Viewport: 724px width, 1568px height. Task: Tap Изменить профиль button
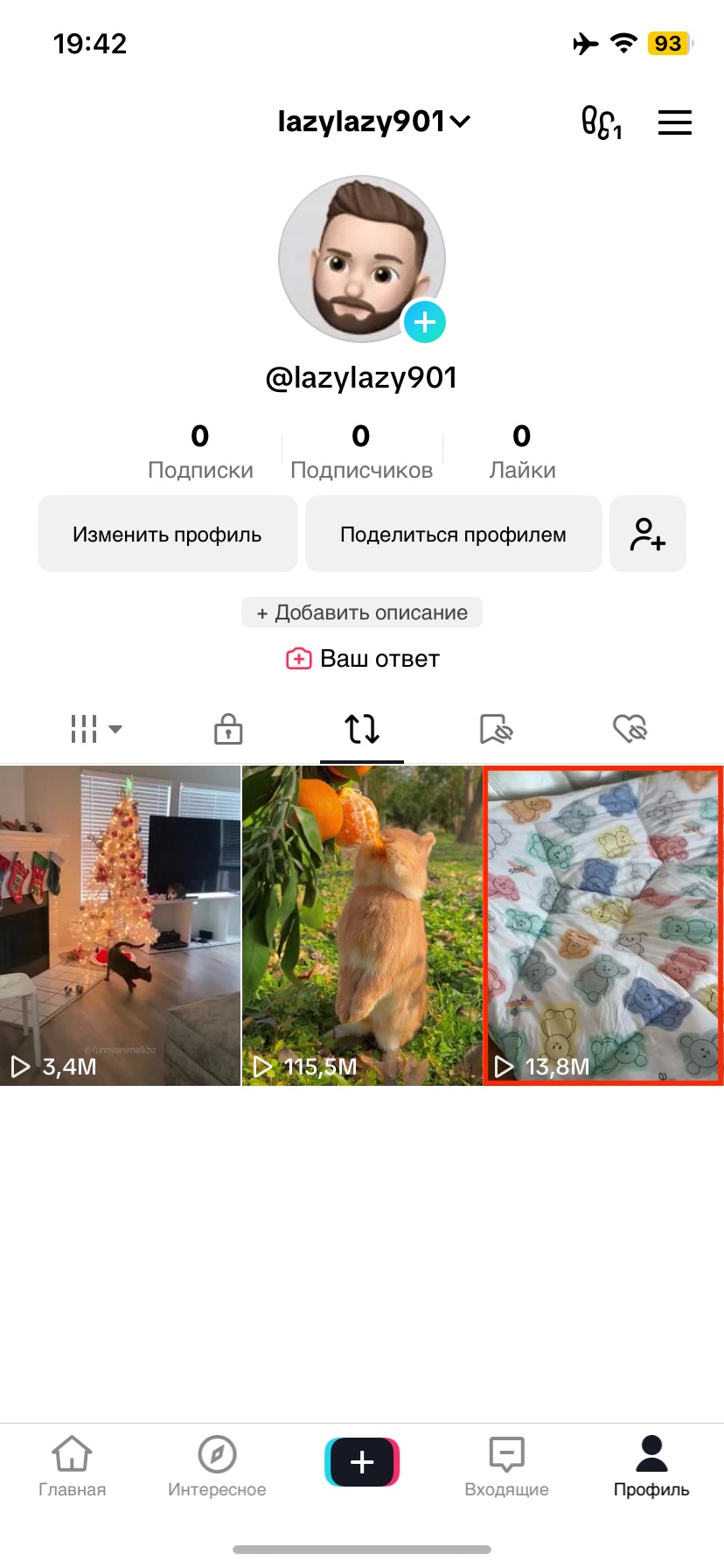[168, 535]
